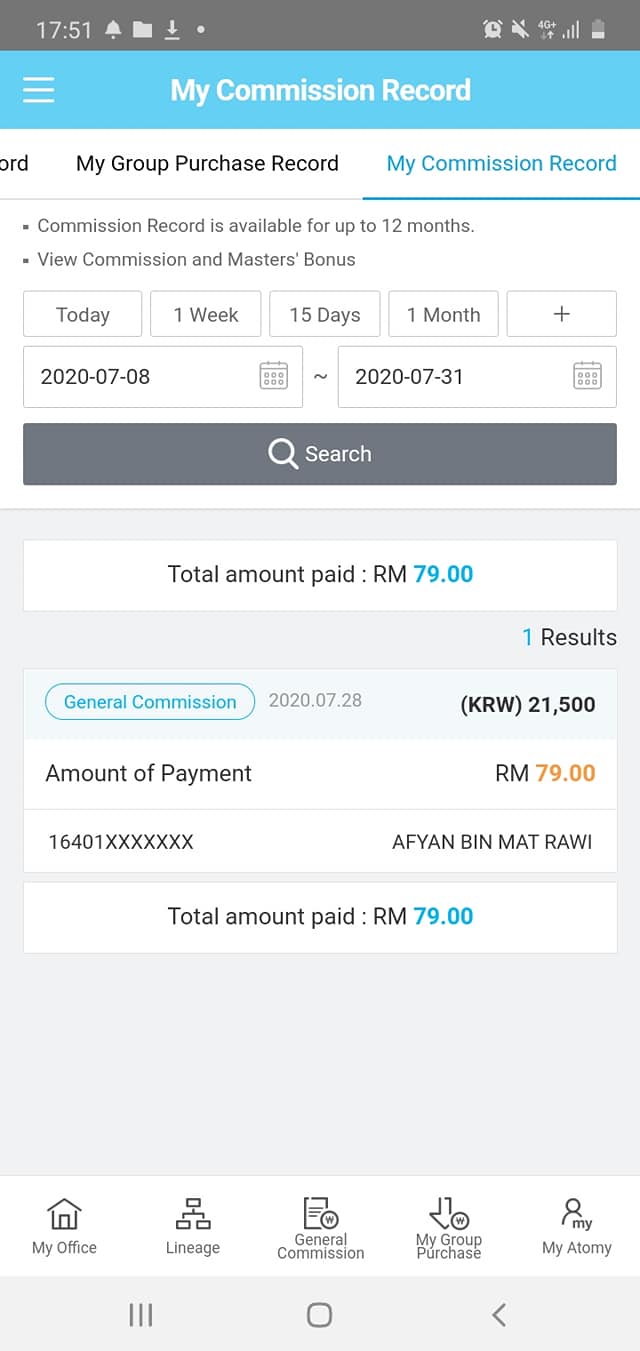Choose the 1 Week range
The height and width of the screenshot is (1351, 640).
click(x=206, y=314)
